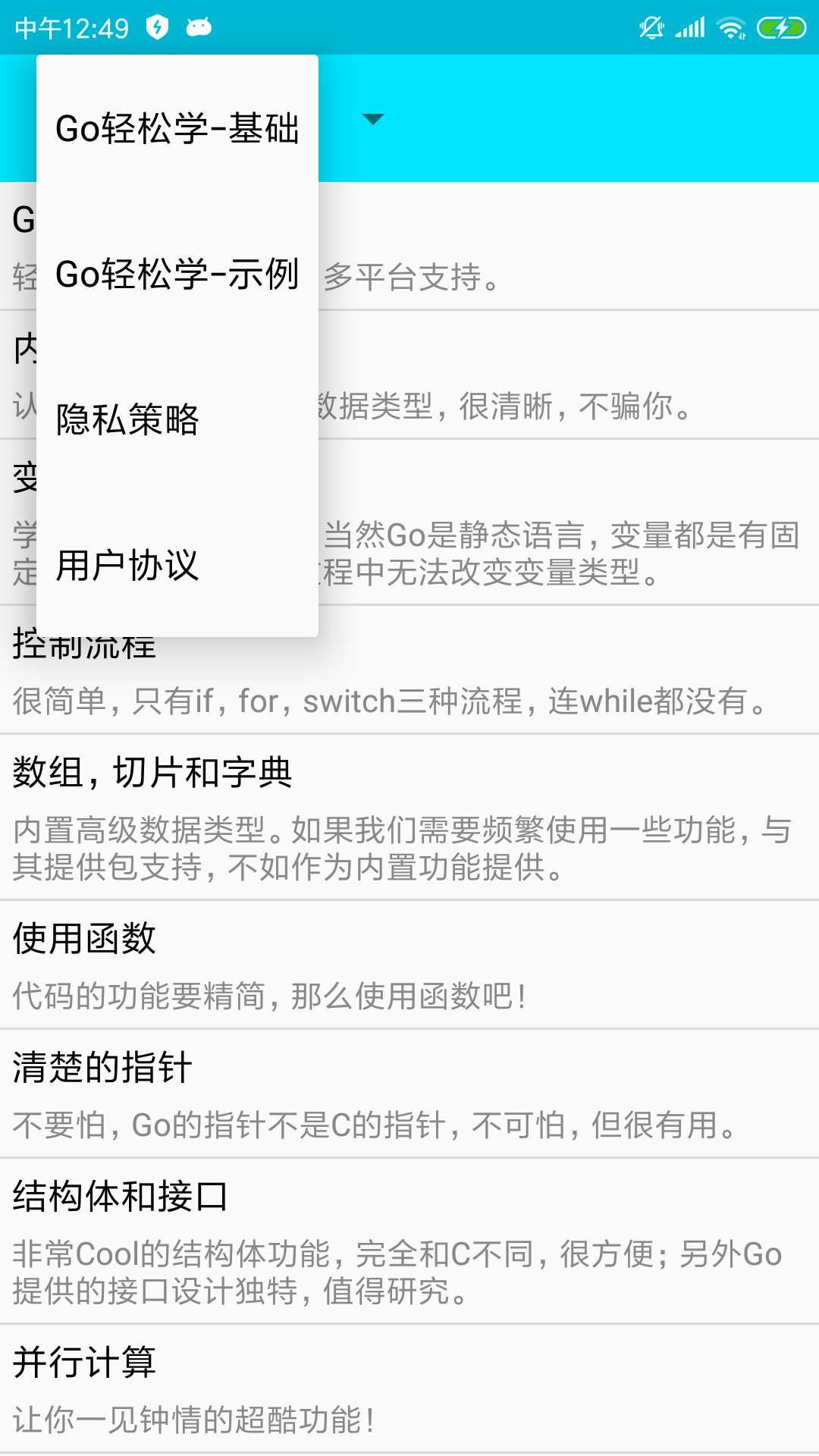Image resolution: width=819 pixels, height=1456 pixels.
Task: Open the 清楚的指针 chapter
Action: point(409,1094)
